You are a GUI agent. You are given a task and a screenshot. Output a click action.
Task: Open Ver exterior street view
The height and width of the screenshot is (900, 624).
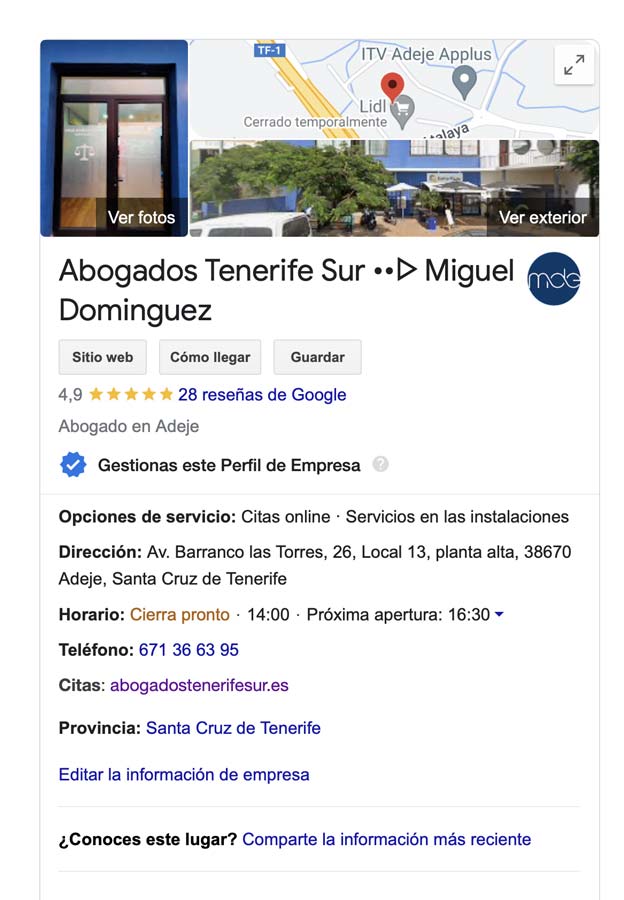tap(394, 188)
